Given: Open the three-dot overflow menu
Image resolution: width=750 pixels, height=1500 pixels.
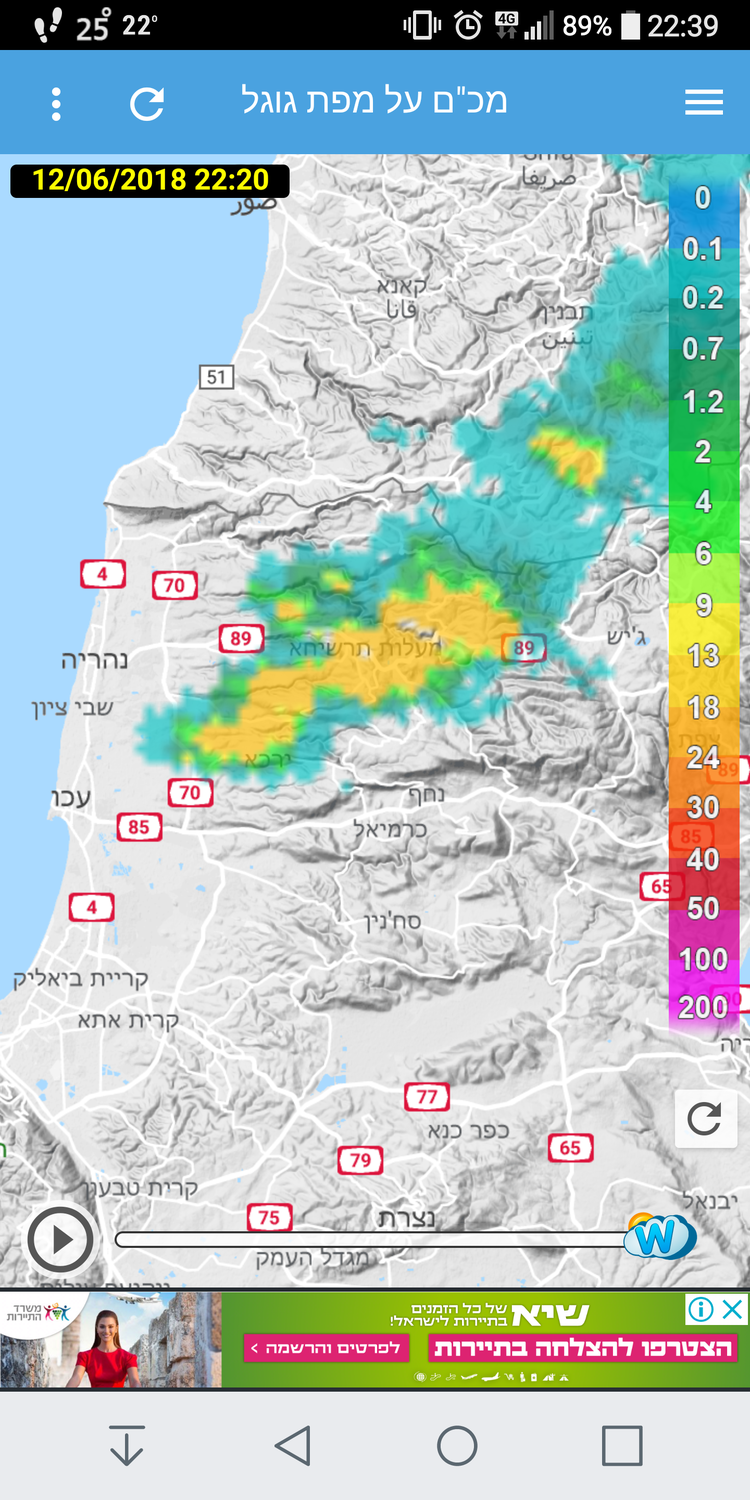Looking at the screenshot, I should (56, 104).
